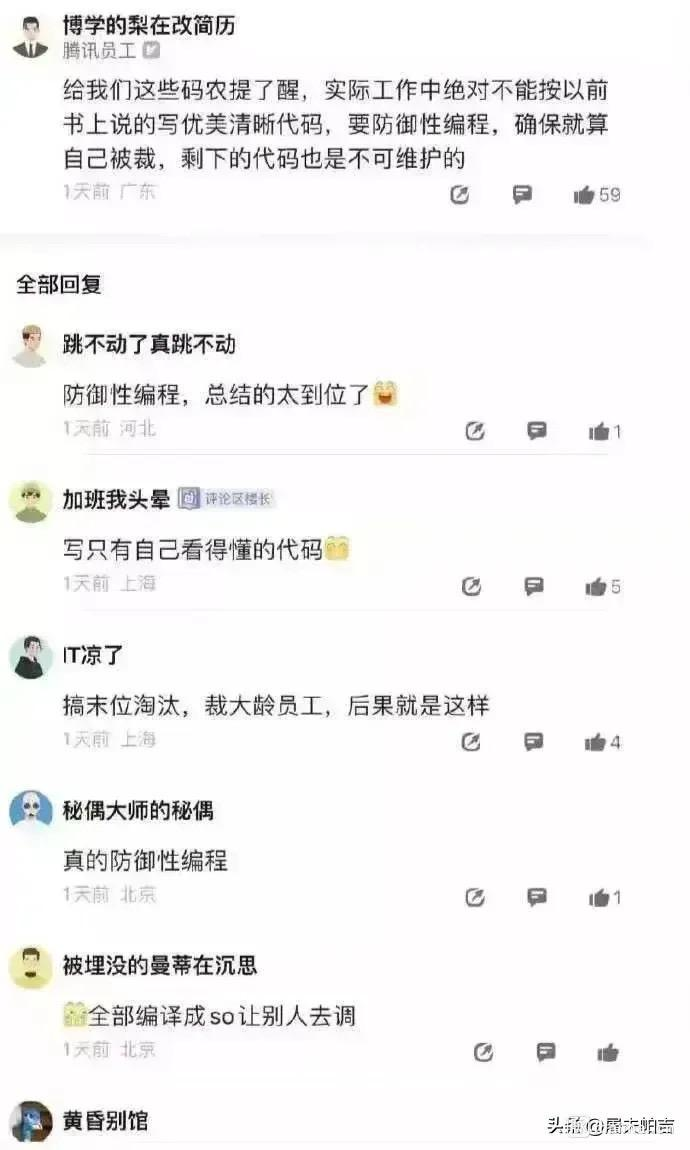Viewport: 690px width, 1150px height.
Task: Open comment icon under 被埋没的曼蒂在沉思's reply
Action: [x=546, y=1052]
